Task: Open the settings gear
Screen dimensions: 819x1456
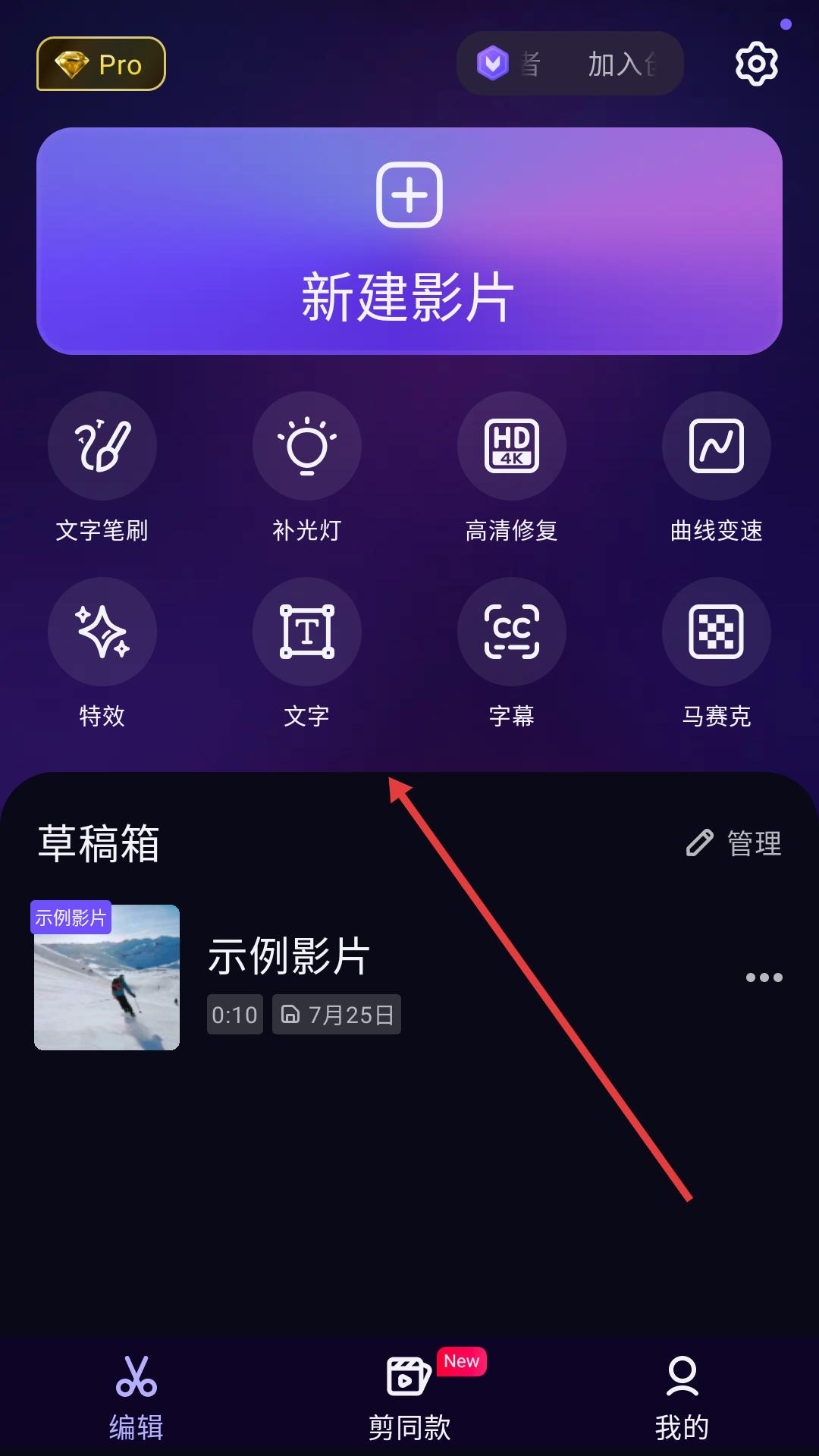Action: (x=756, y=64)
